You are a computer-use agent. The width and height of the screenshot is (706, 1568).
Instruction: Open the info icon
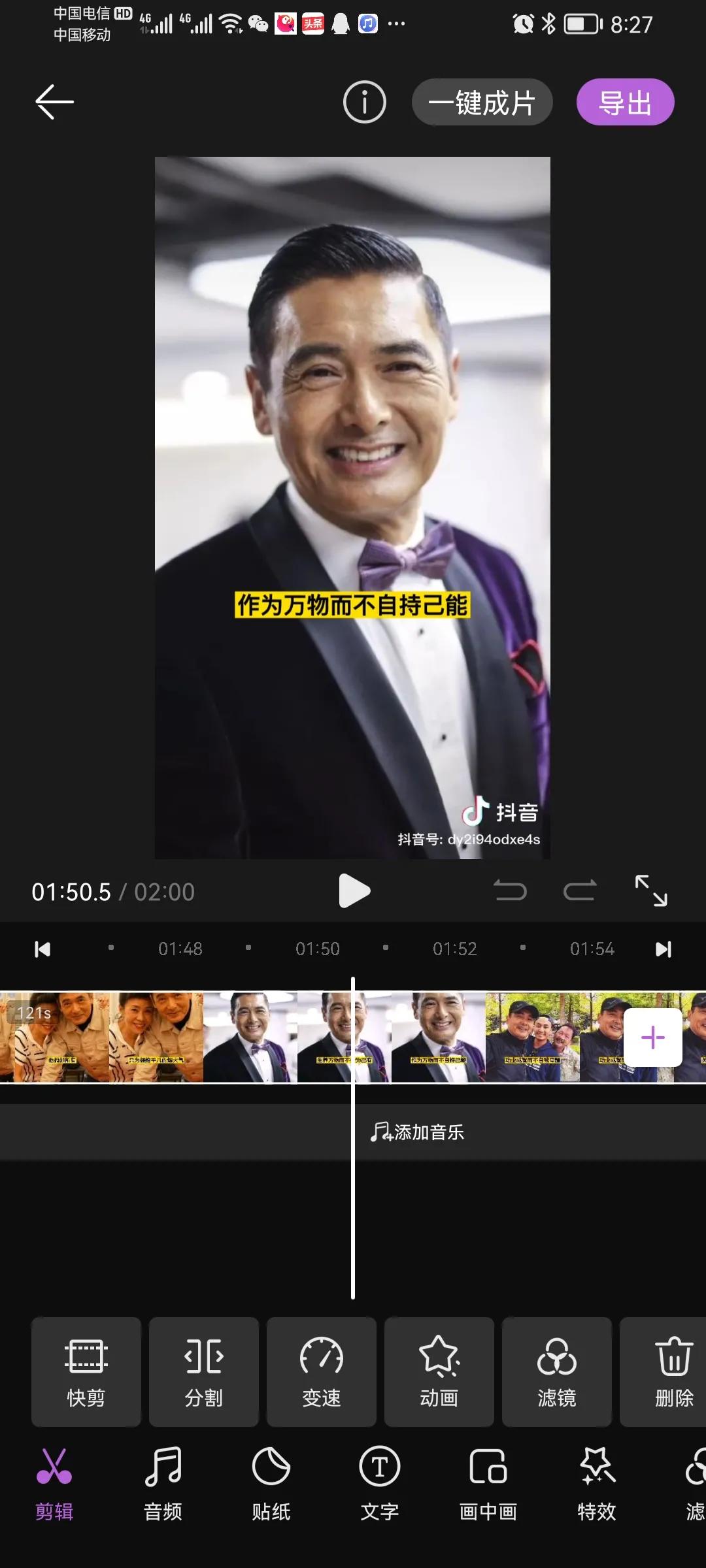tap(364, 102)
